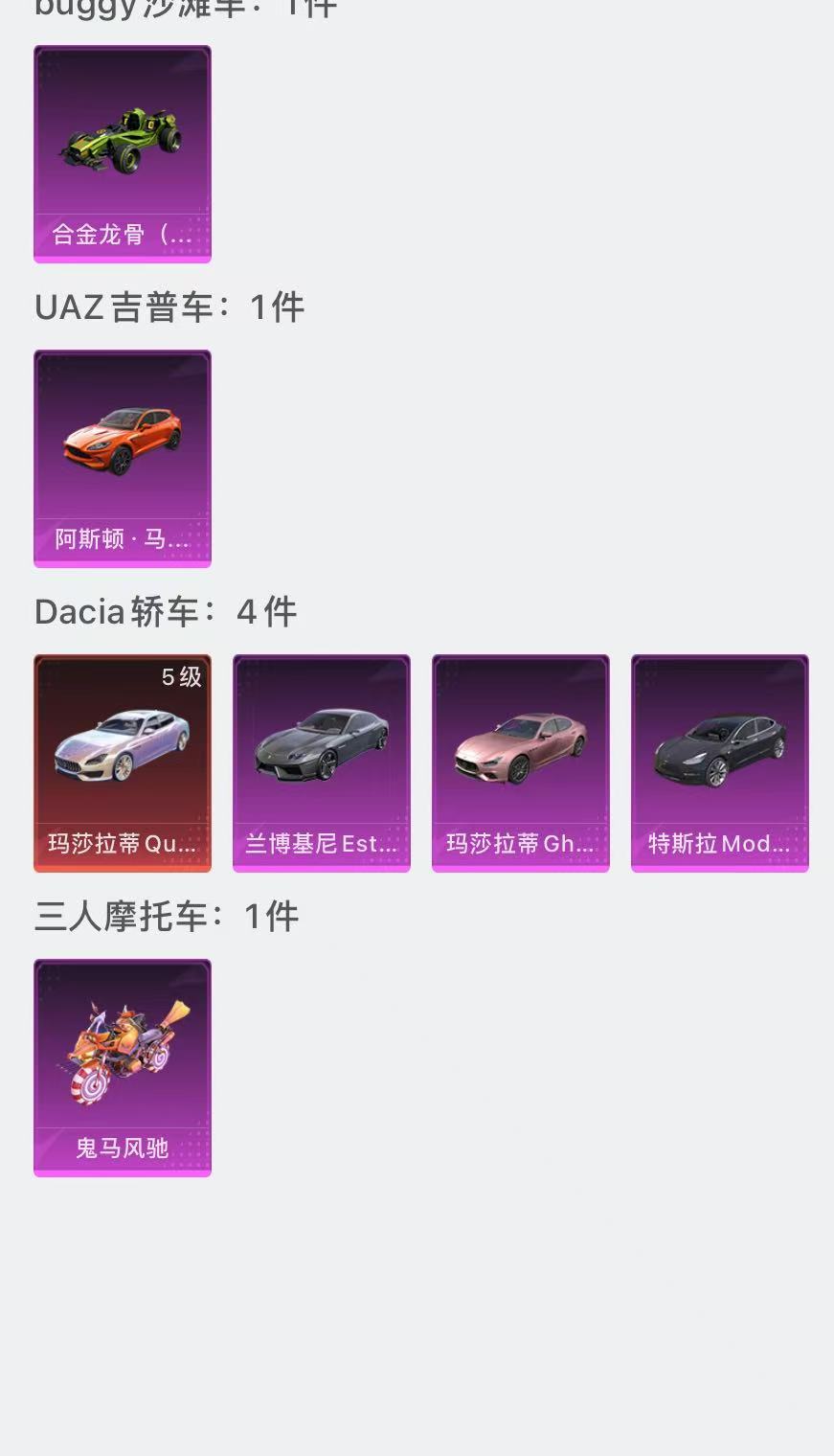The image size is (834, 1456).
Task: Tap the pink 玛莎拉蒂 Gh... card
Action: click(x=521, y=763)
